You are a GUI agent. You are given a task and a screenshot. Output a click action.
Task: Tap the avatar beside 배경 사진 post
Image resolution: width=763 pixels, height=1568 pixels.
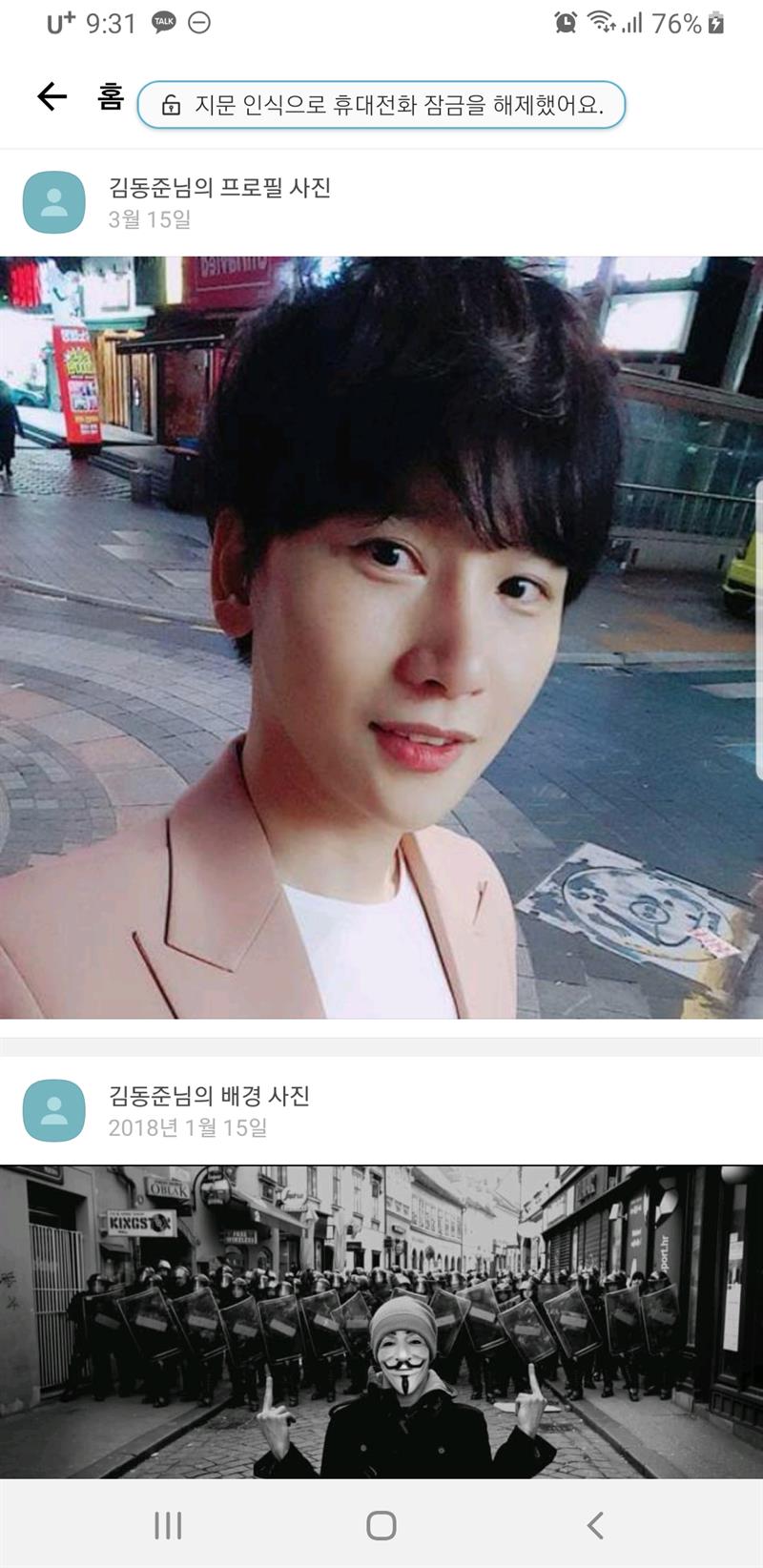tap(54, 1110)
